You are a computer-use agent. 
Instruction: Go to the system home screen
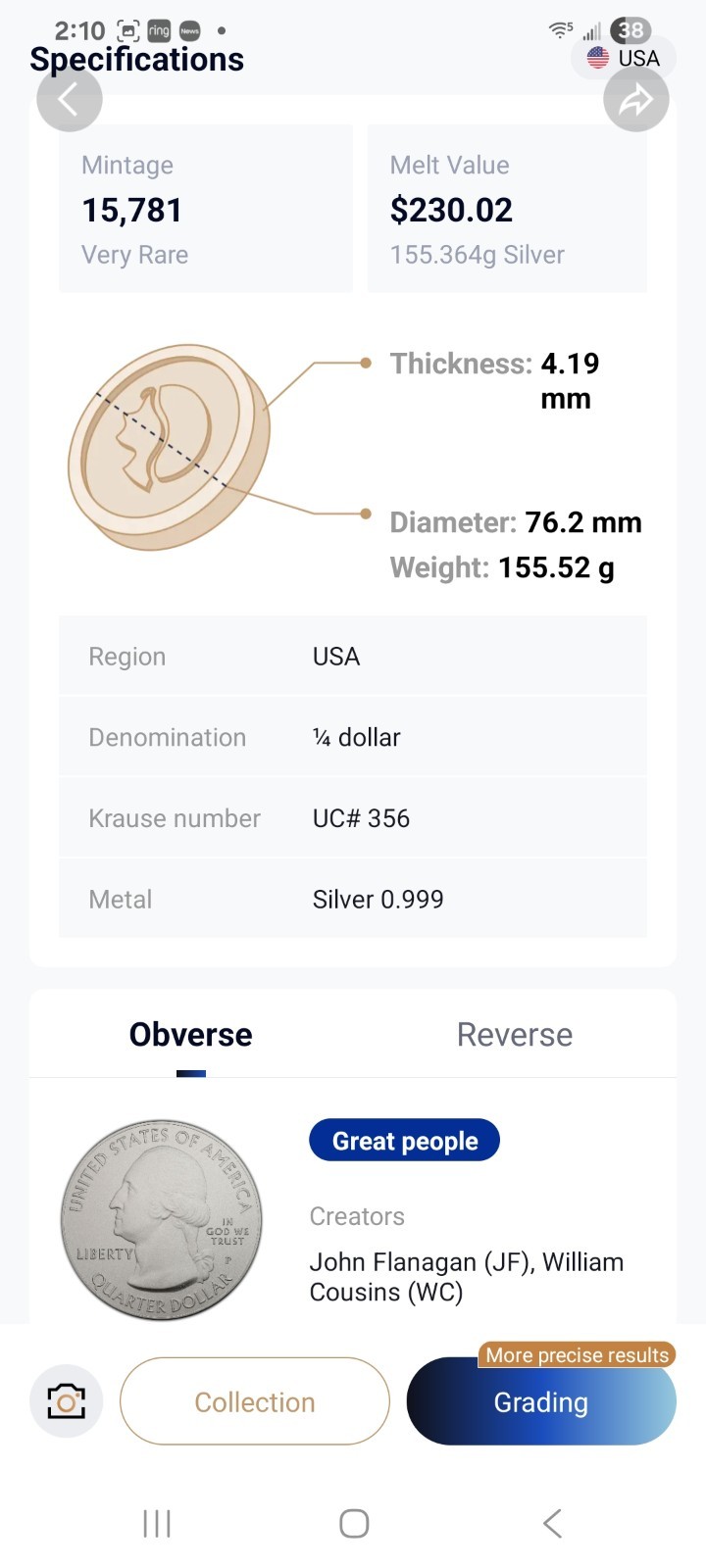[x=353, y=1523]
